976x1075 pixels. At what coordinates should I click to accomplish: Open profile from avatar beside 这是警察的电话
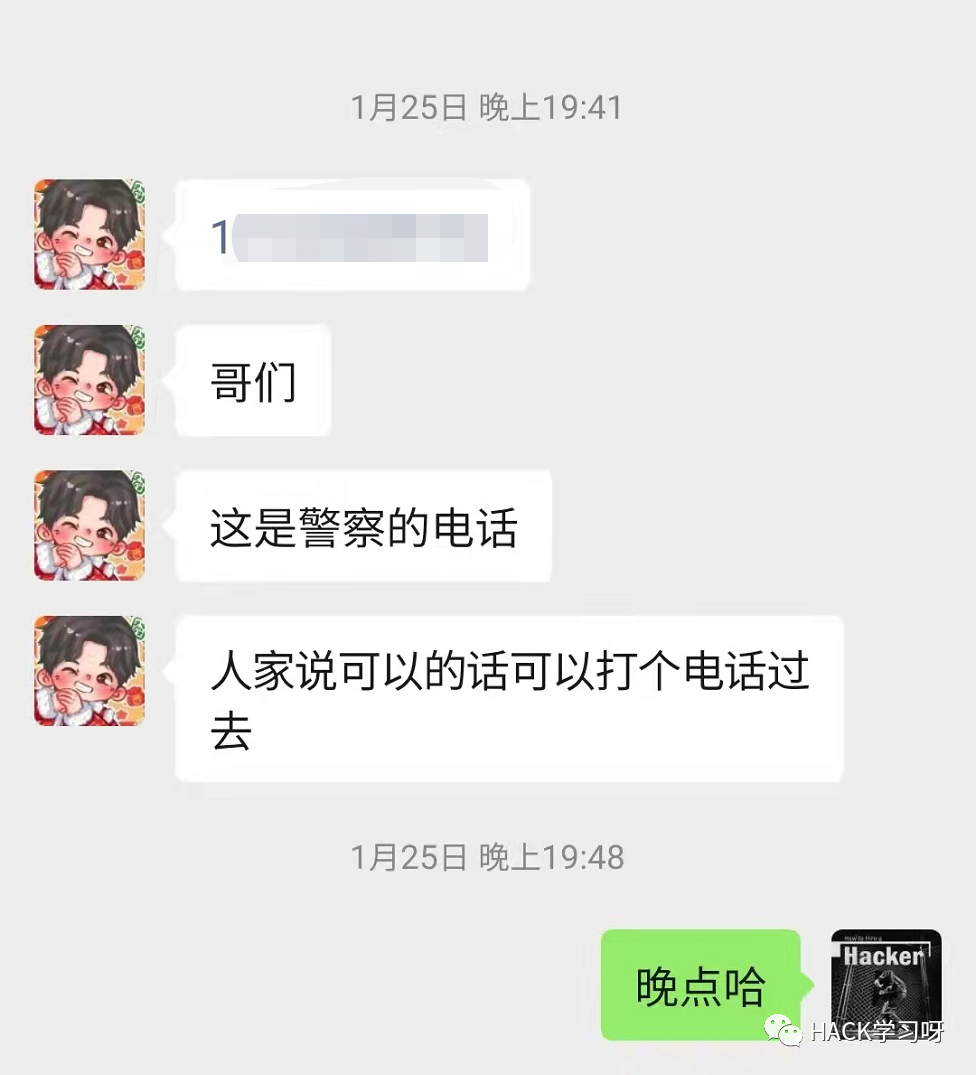click(x=90, y=525)
